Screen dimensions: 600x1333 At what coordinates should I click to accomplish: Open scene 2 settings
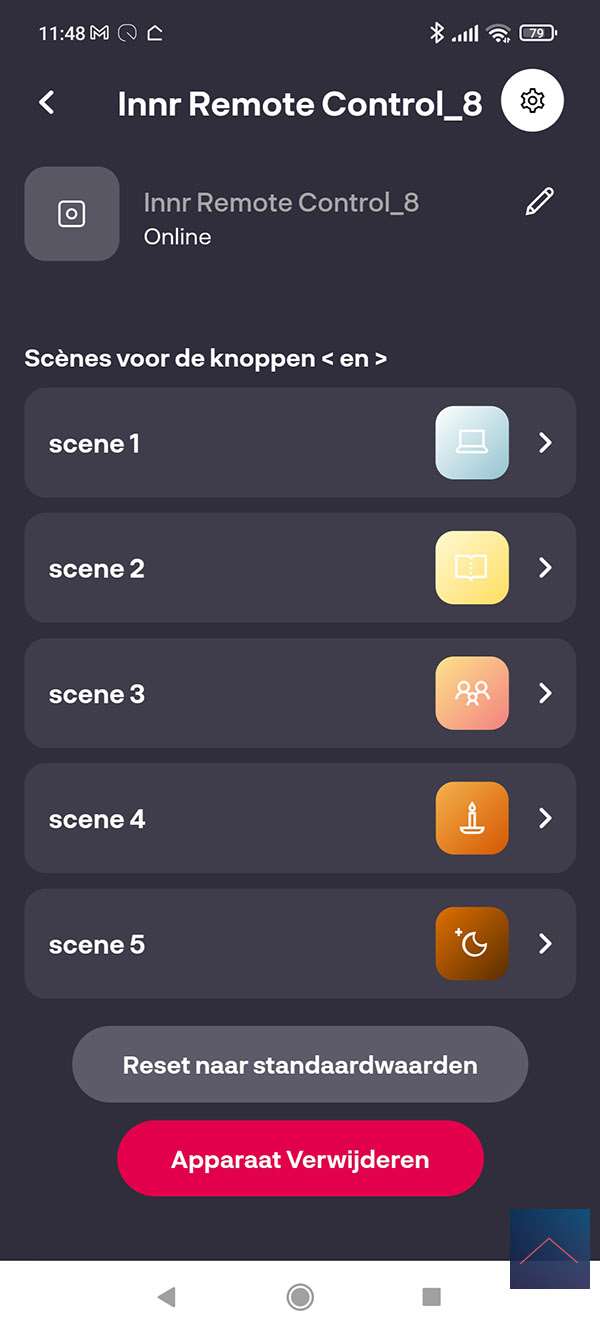300,568
